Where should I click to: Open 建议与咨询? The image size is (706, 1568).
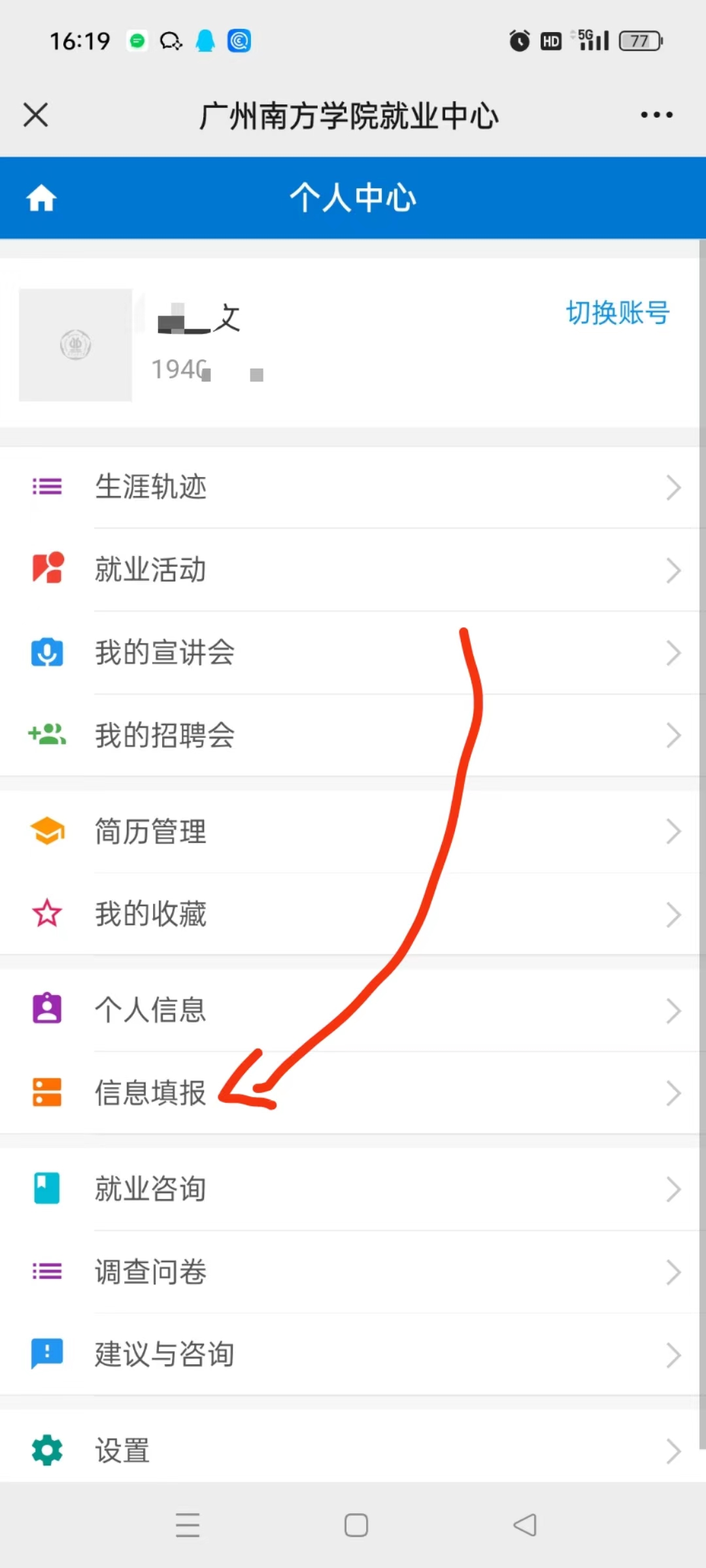[x=353, y=1354]
